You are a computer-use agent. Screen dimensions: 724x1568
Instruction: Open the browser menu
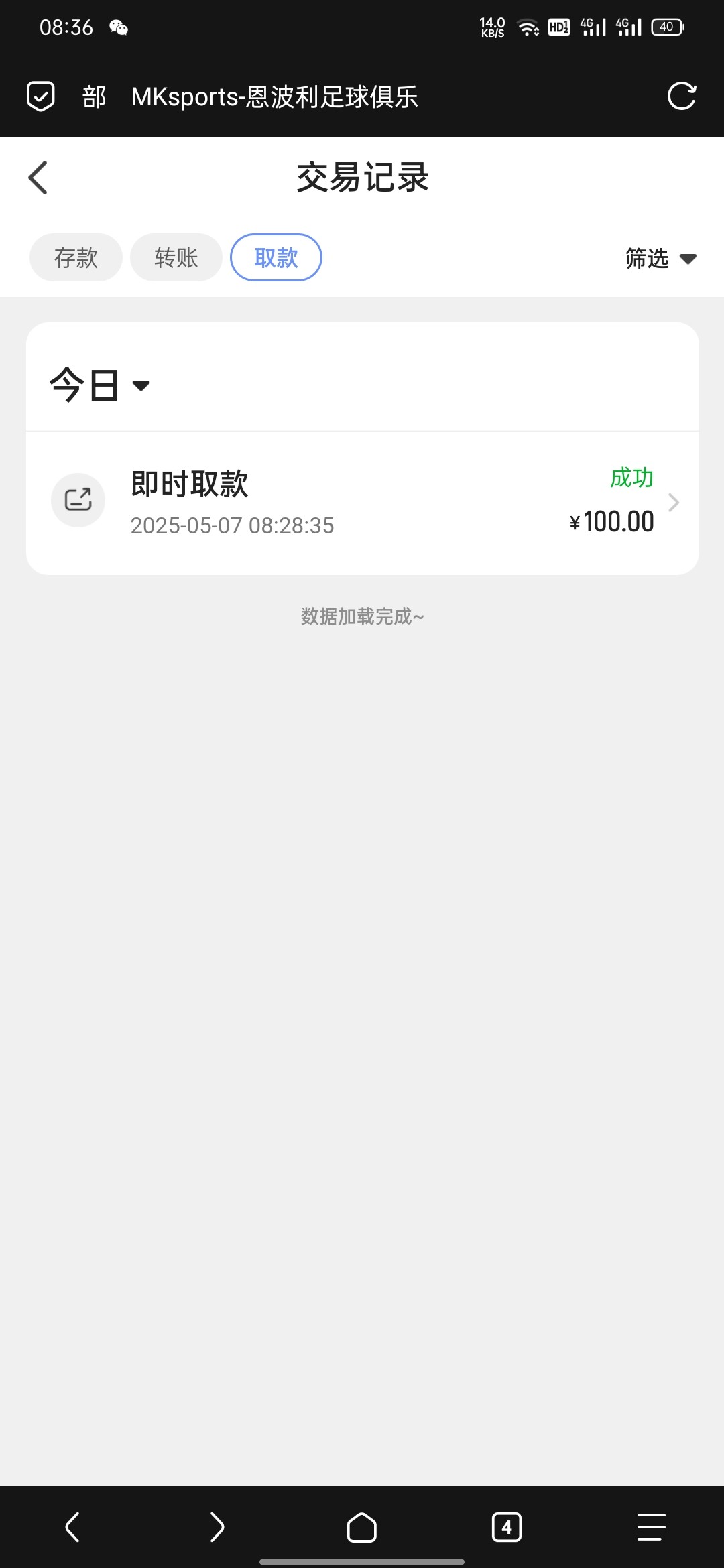pyautogui.click(x=650, y=1527)
